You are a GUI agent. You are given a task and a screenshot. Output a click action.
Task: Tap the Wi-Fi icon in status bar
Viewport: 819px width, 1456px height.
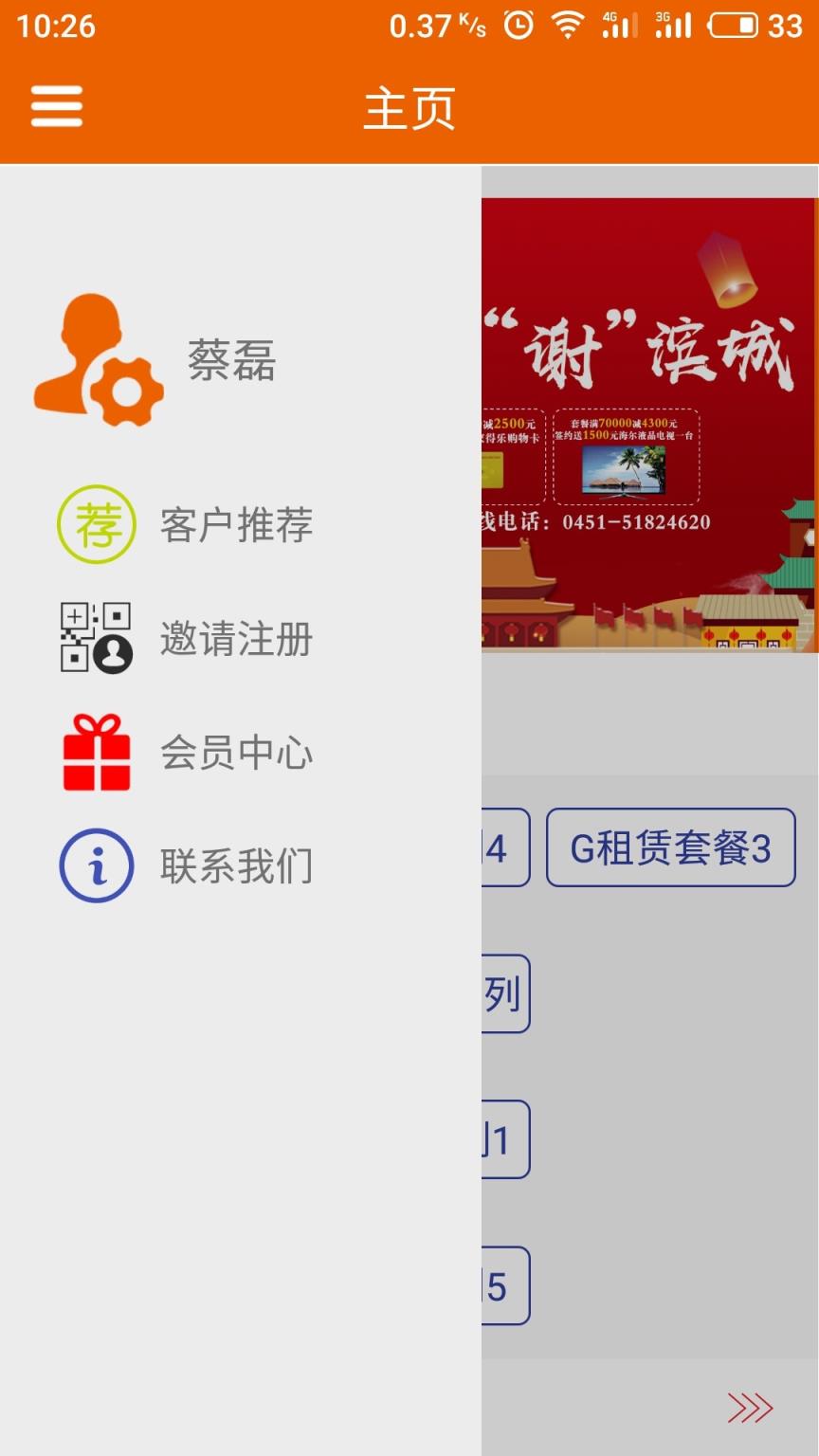pos(567,27)
